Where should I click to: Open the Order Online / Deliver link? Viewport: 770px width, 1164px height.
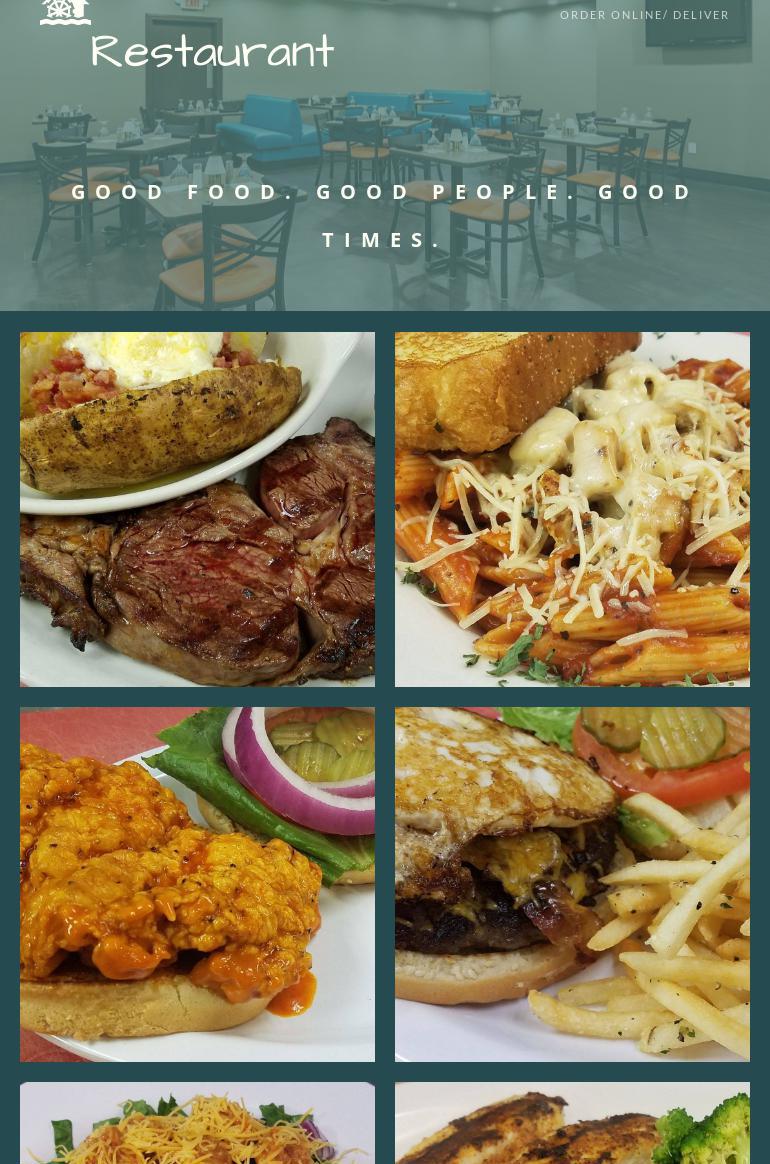click(x=644, y=15)
